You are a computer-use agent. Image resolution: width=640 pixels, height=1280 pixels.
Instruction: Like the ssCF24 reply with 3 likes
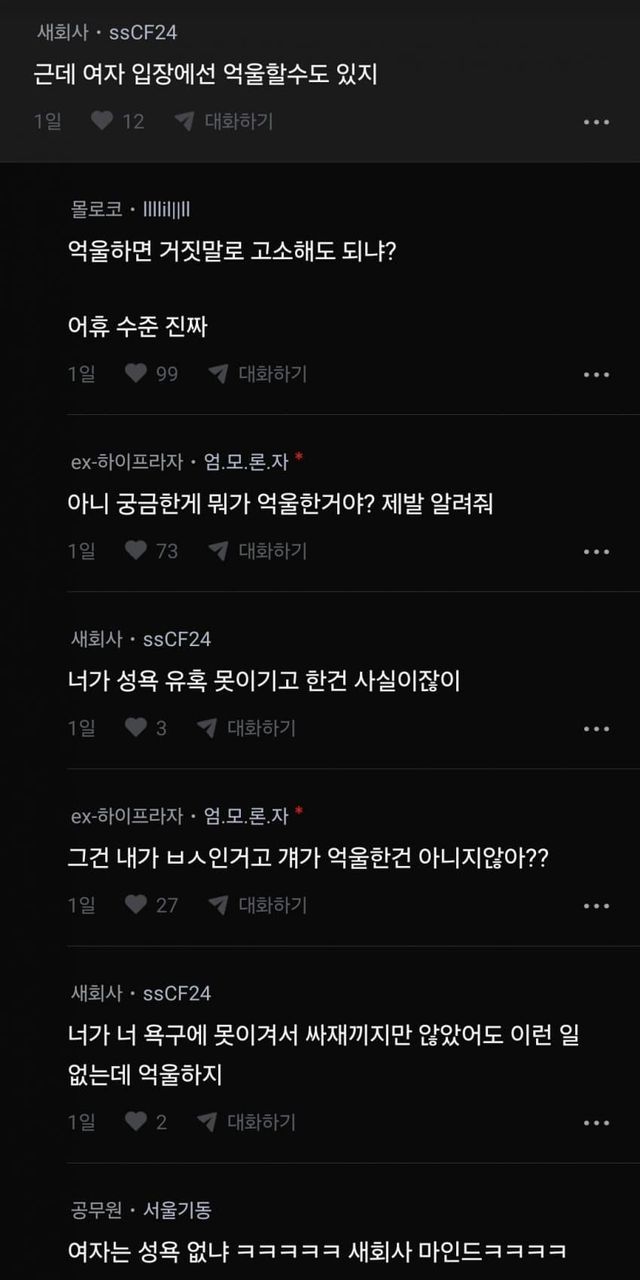coord(136,728)
